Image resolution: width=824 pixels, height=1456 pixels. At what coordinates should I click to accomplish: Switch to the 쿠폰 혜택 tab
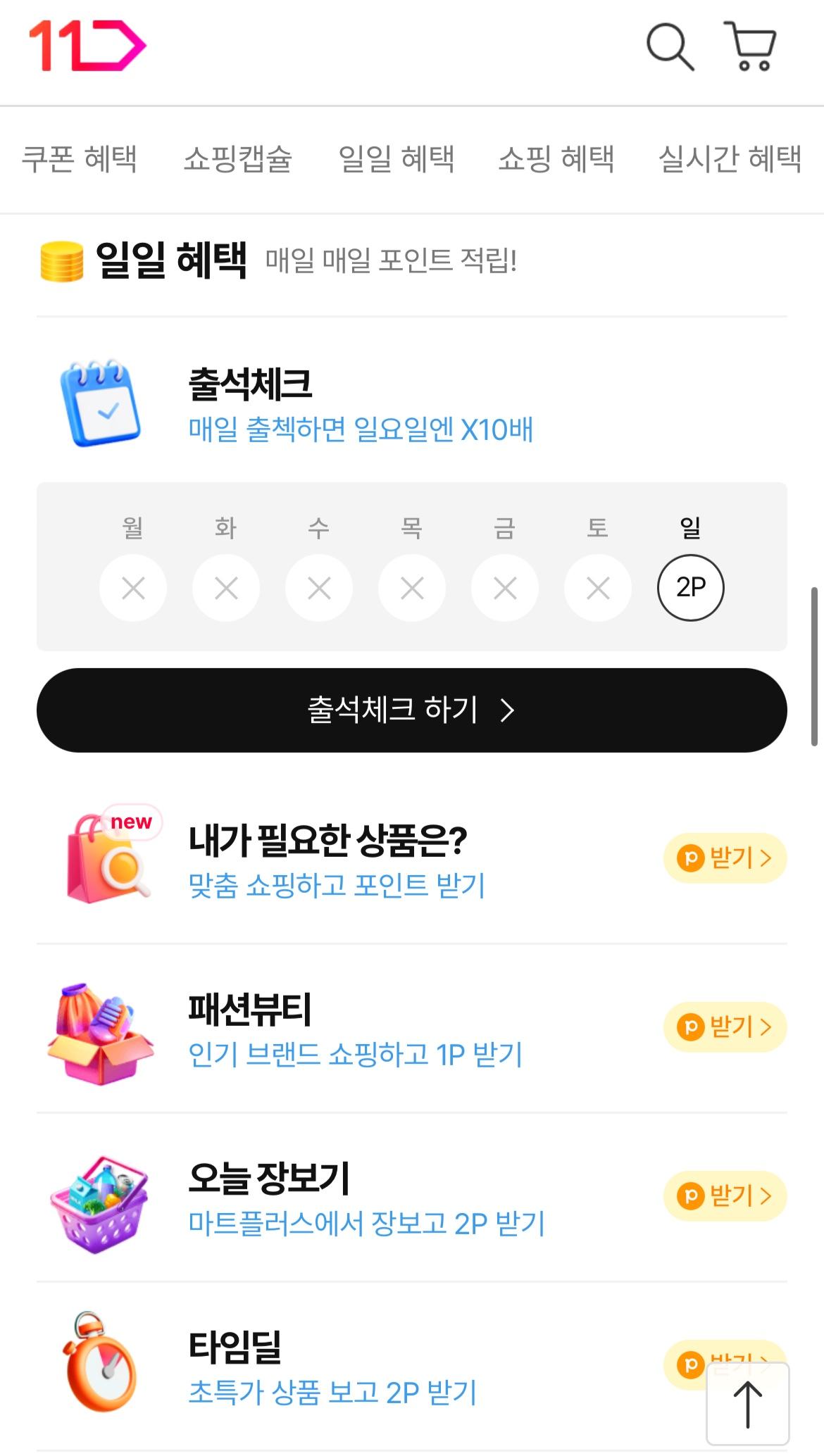point(80,159)
